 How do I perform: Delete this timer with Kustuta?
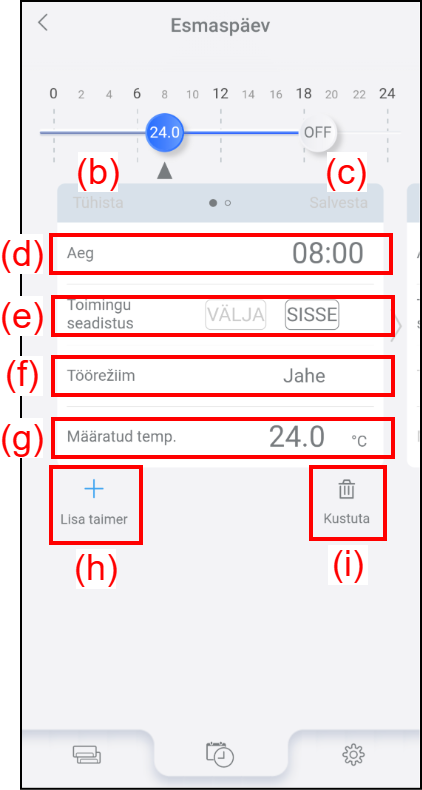pos(347,502)
